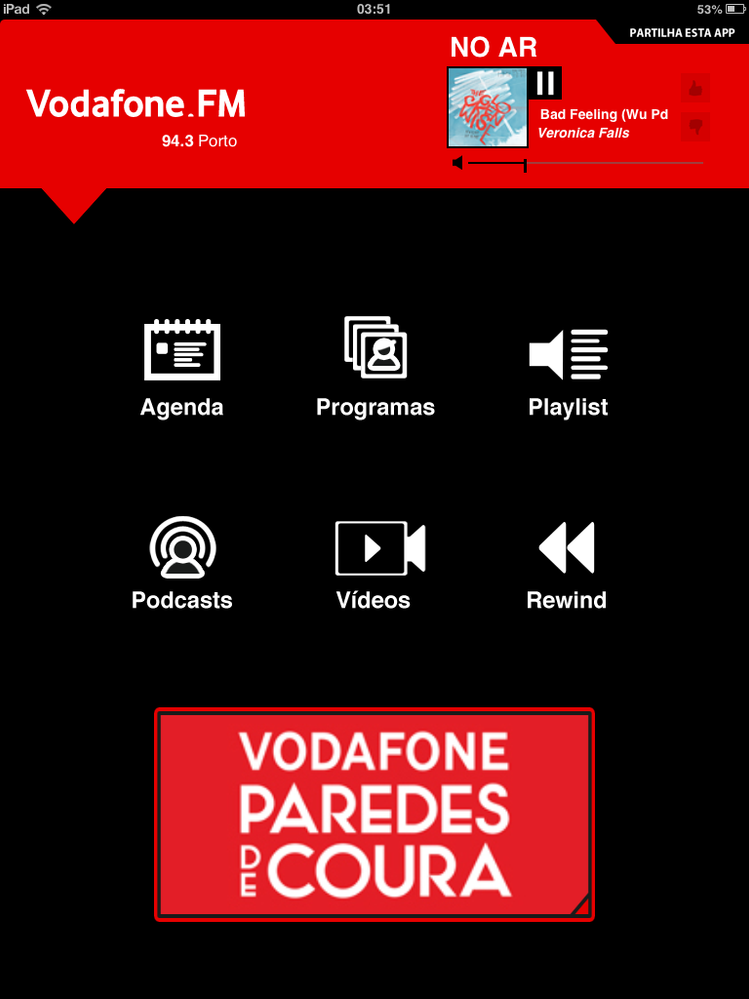Give the current song a thumbs down

(x=696, y=127)
